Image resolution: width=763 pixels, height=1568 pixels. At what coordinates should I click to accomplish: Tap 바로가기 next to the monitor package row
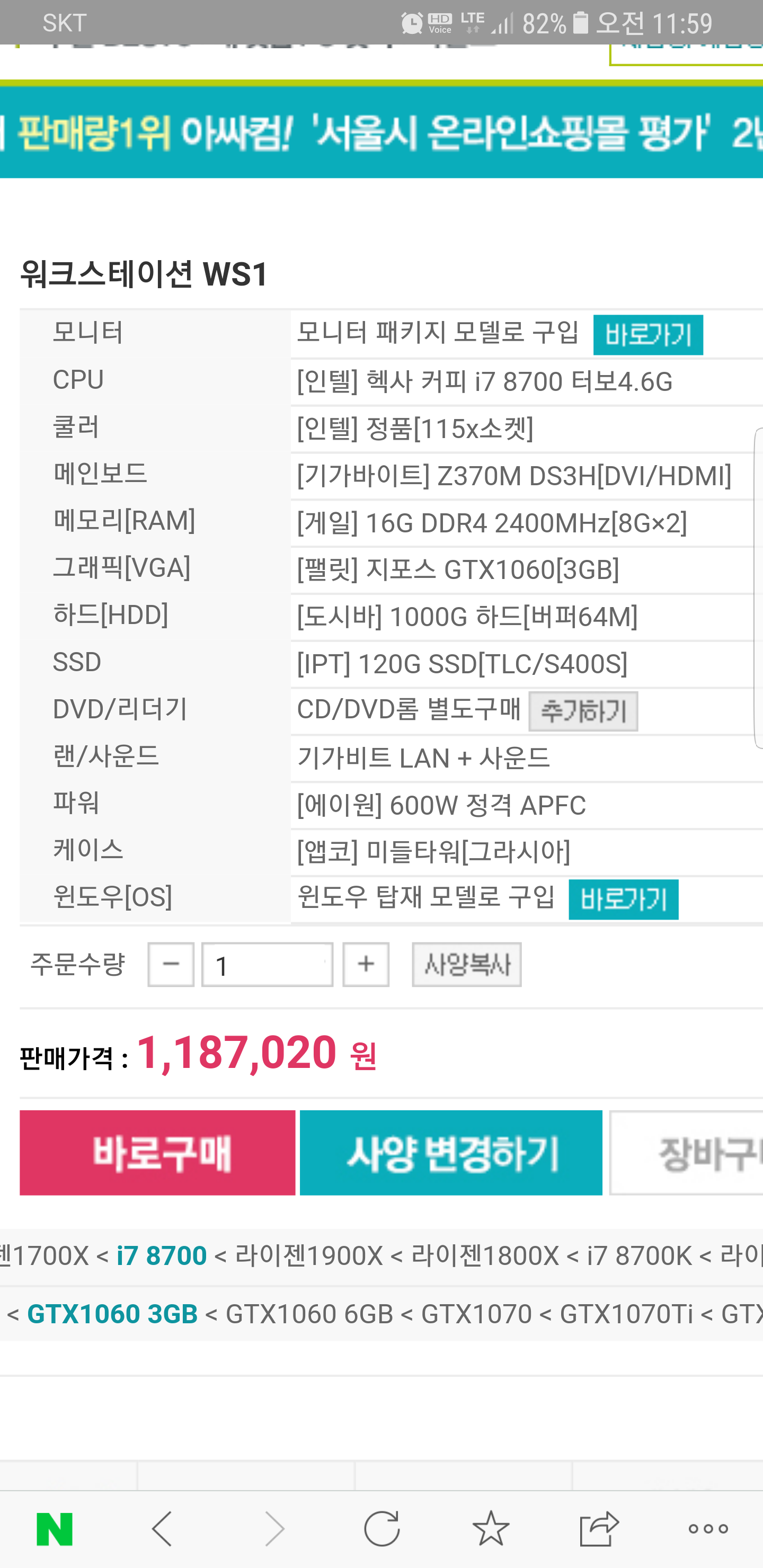[648, 335]
